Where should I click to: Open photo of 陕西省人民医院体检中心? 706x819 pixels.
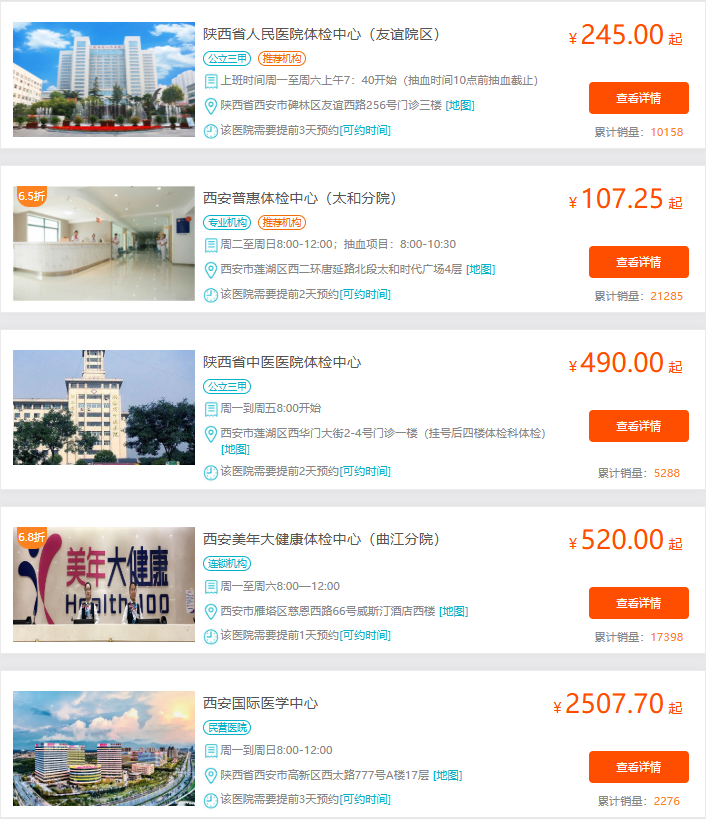click(104, 79)
